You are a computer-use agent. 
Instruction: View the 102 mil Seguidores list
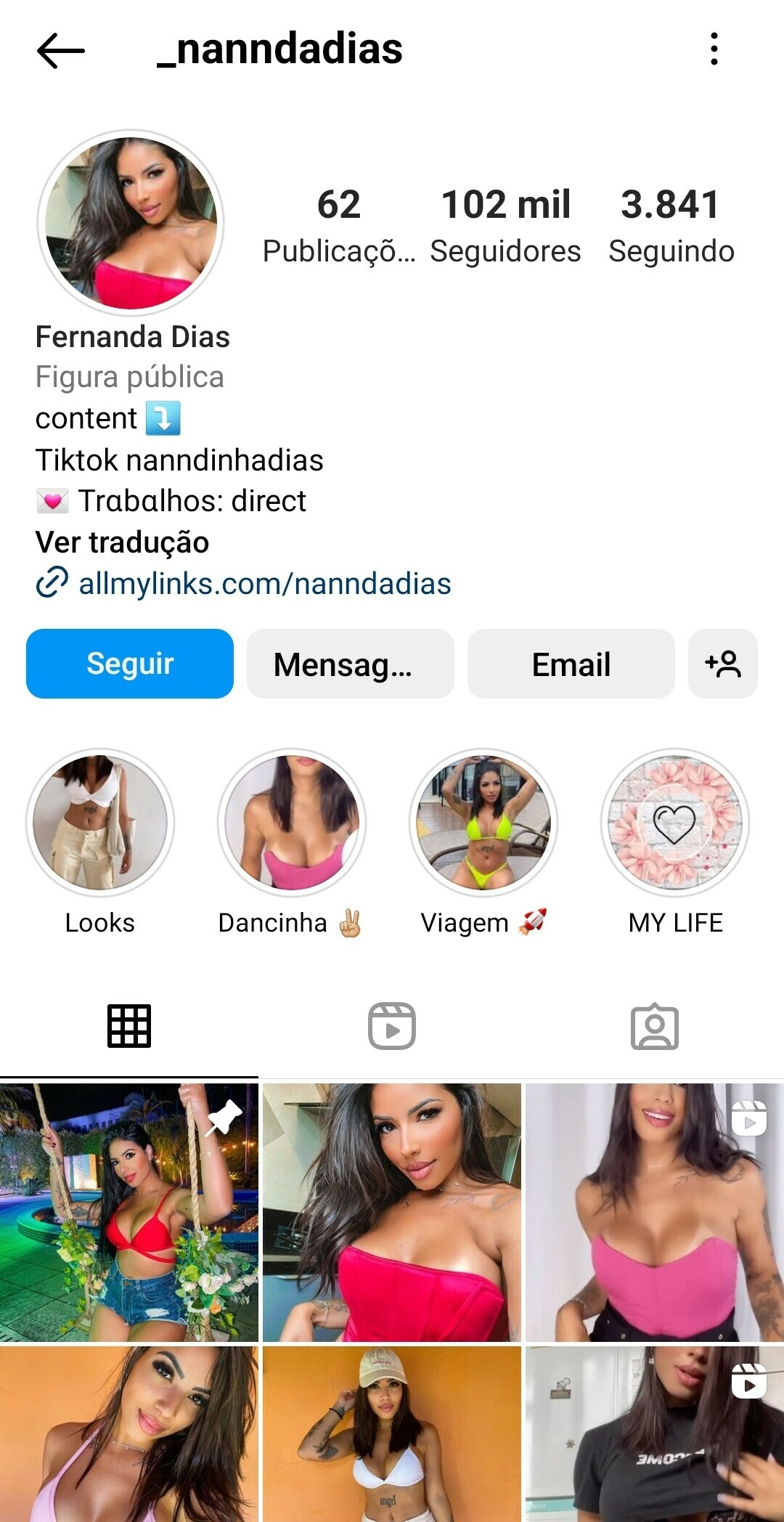tap(505, 224)
